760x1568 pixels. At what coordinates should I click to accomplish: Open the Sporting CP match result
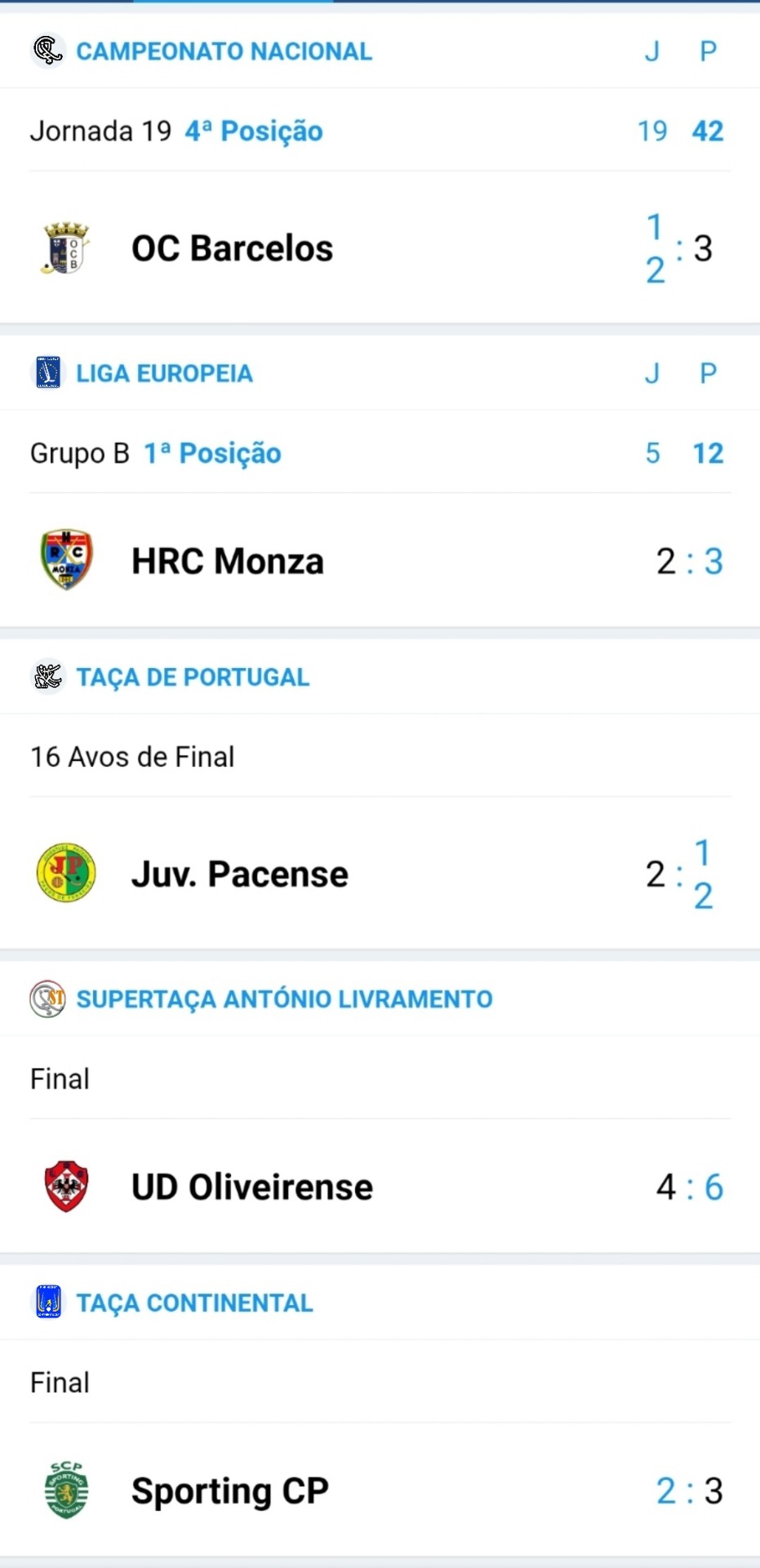[380, 1490]
